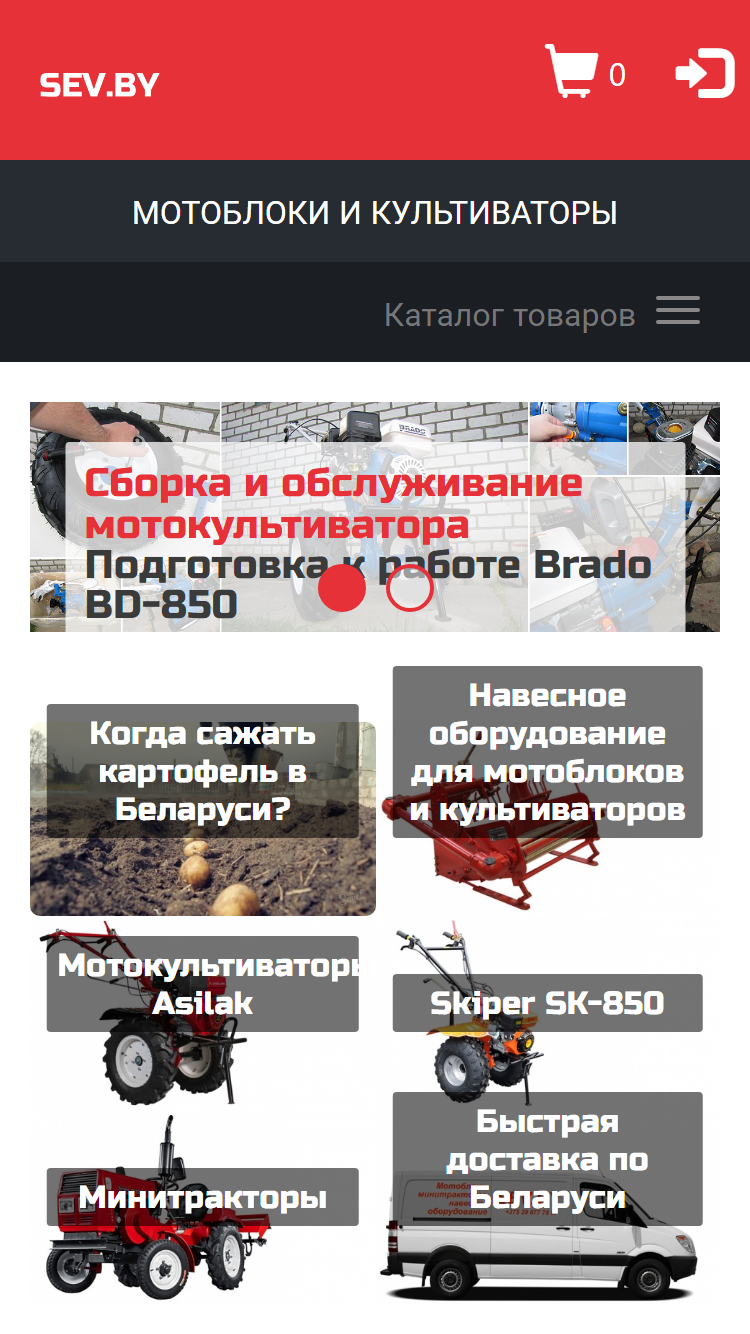Open Когда сажать картофель в Беларуси article

coord(203,818)
